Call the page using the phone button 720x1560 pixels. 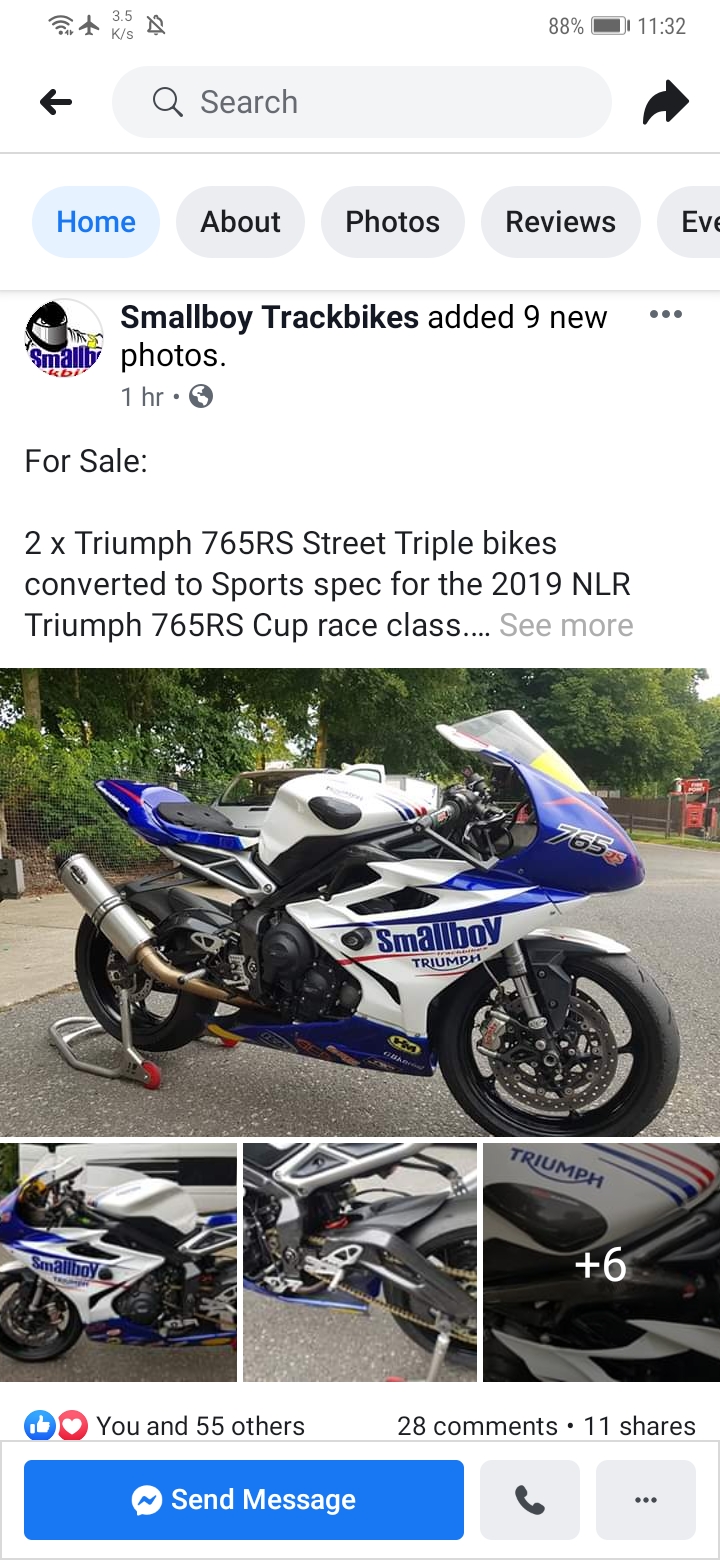point(530,1500)
